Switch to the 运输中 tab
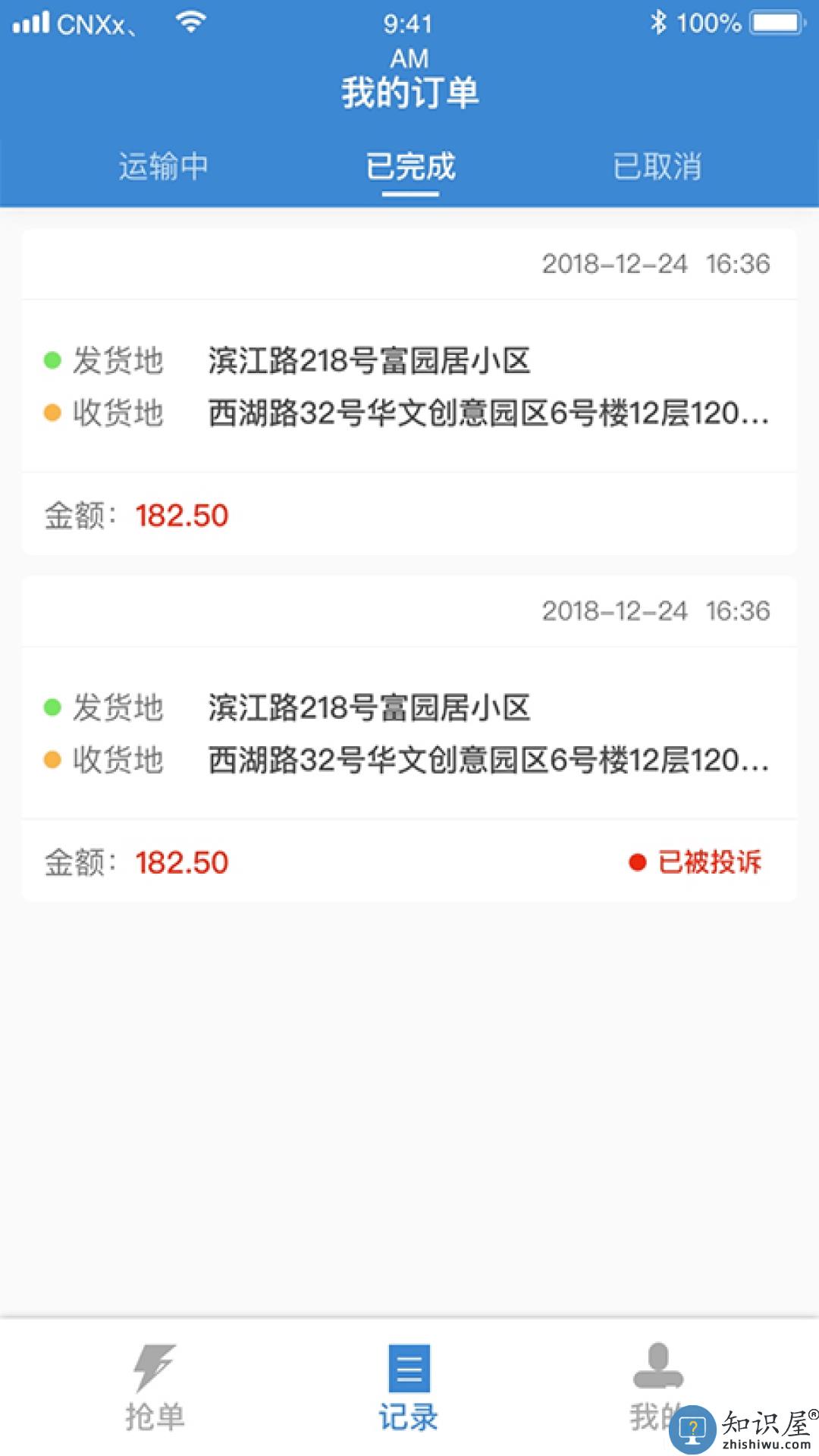This screenshot has width=819, height=1456. click(164, 167)
